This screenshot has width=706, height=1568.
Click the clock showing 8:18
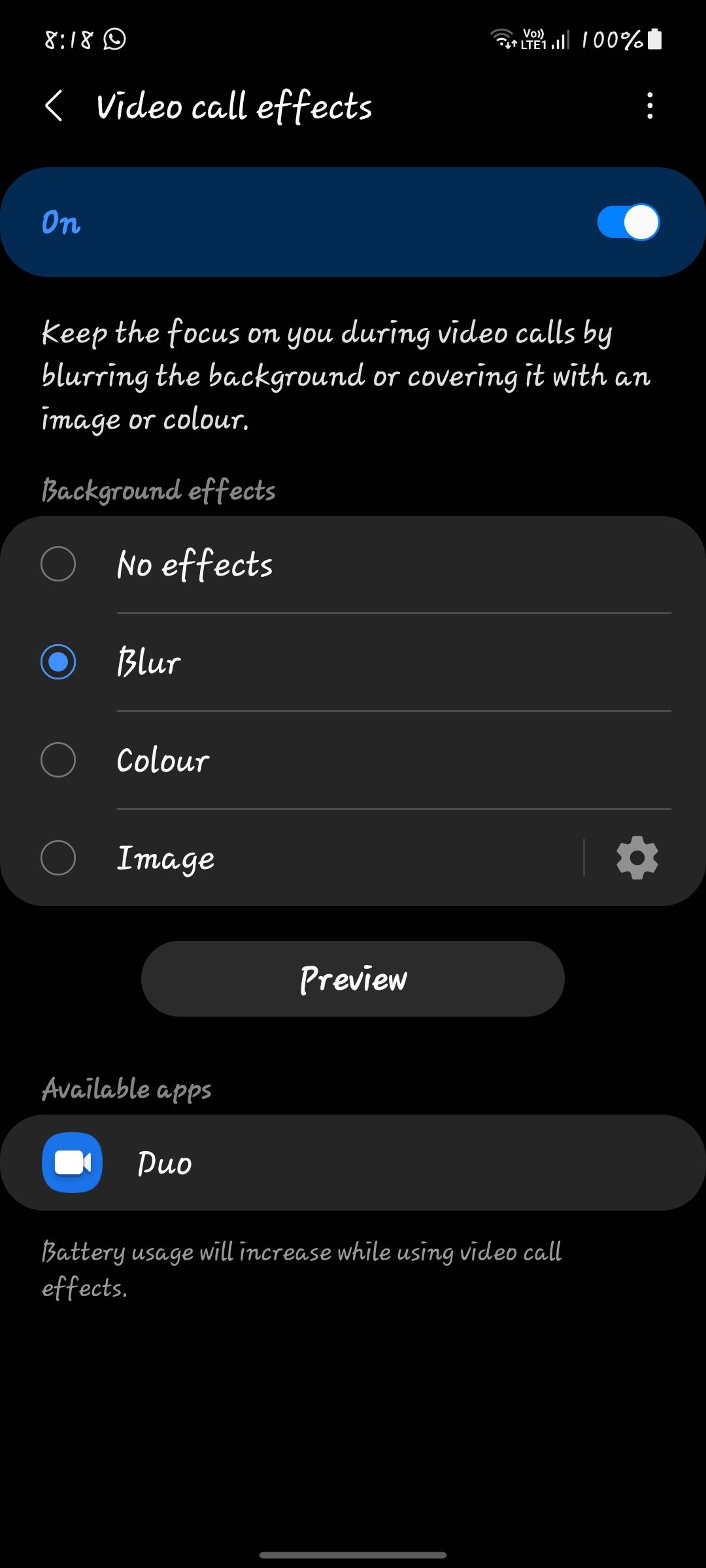click(67, 39)
